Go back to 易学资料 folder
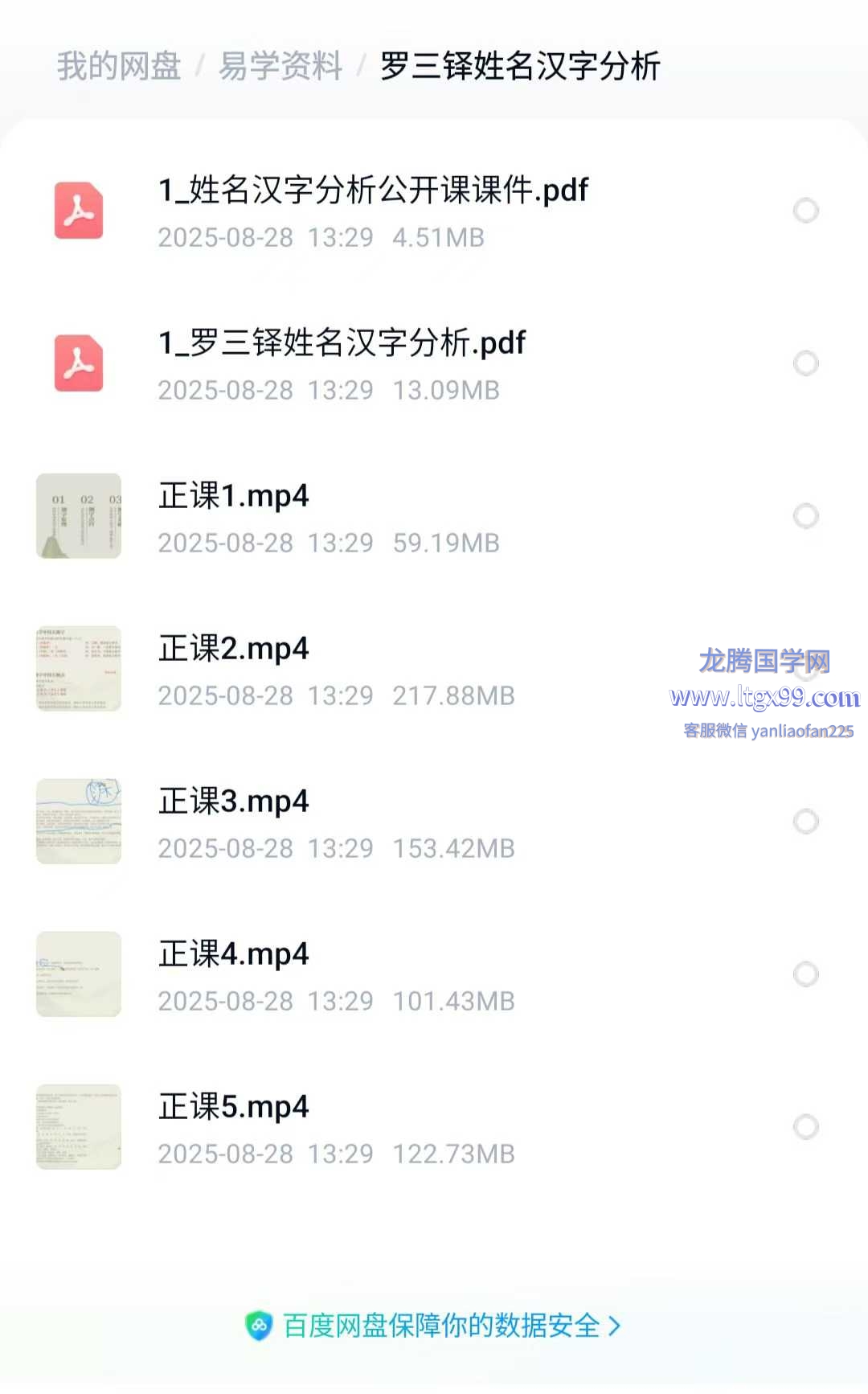 click(x=280, y=66)
